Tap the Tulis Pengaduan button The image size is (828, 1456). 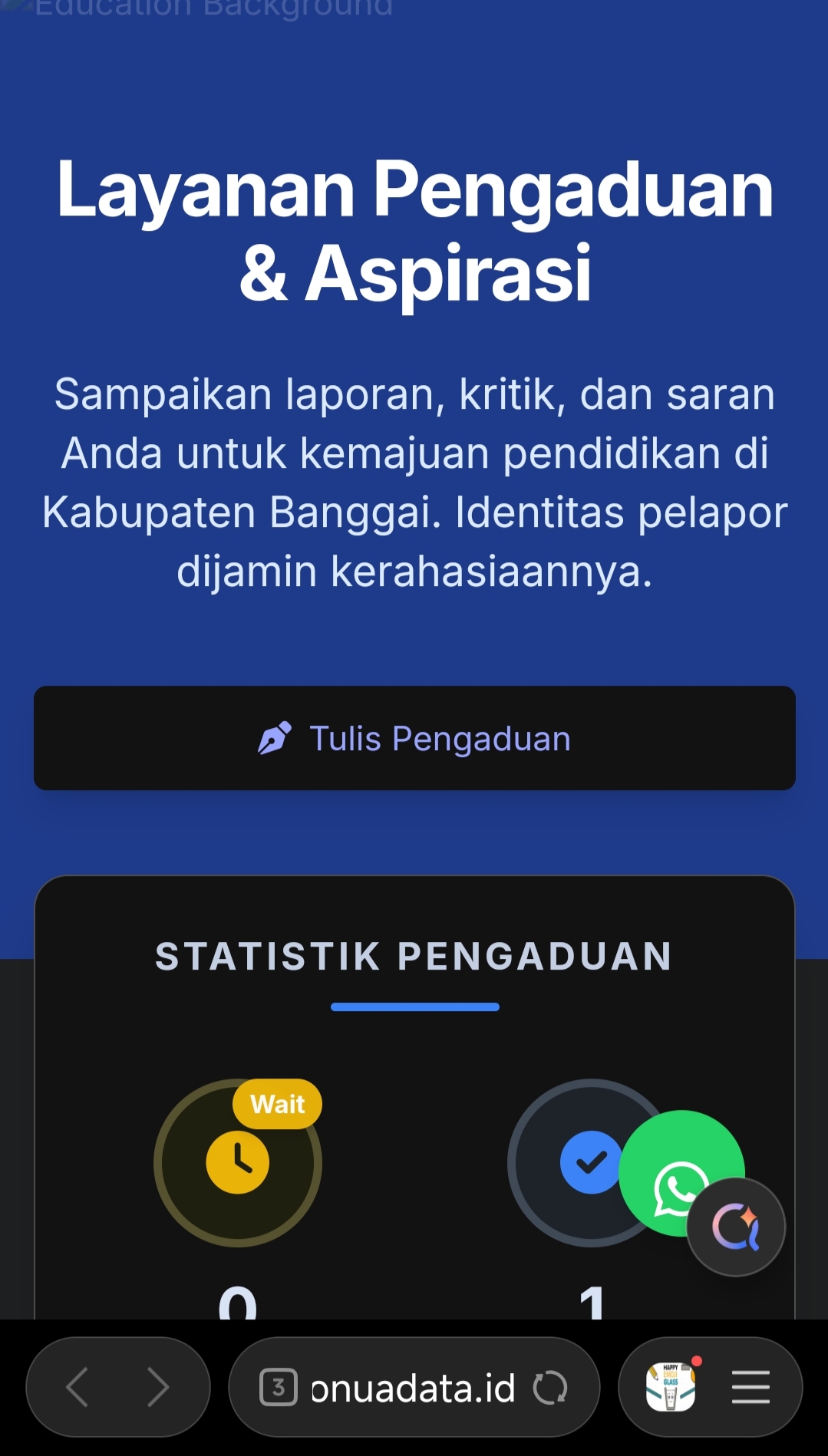414,738
